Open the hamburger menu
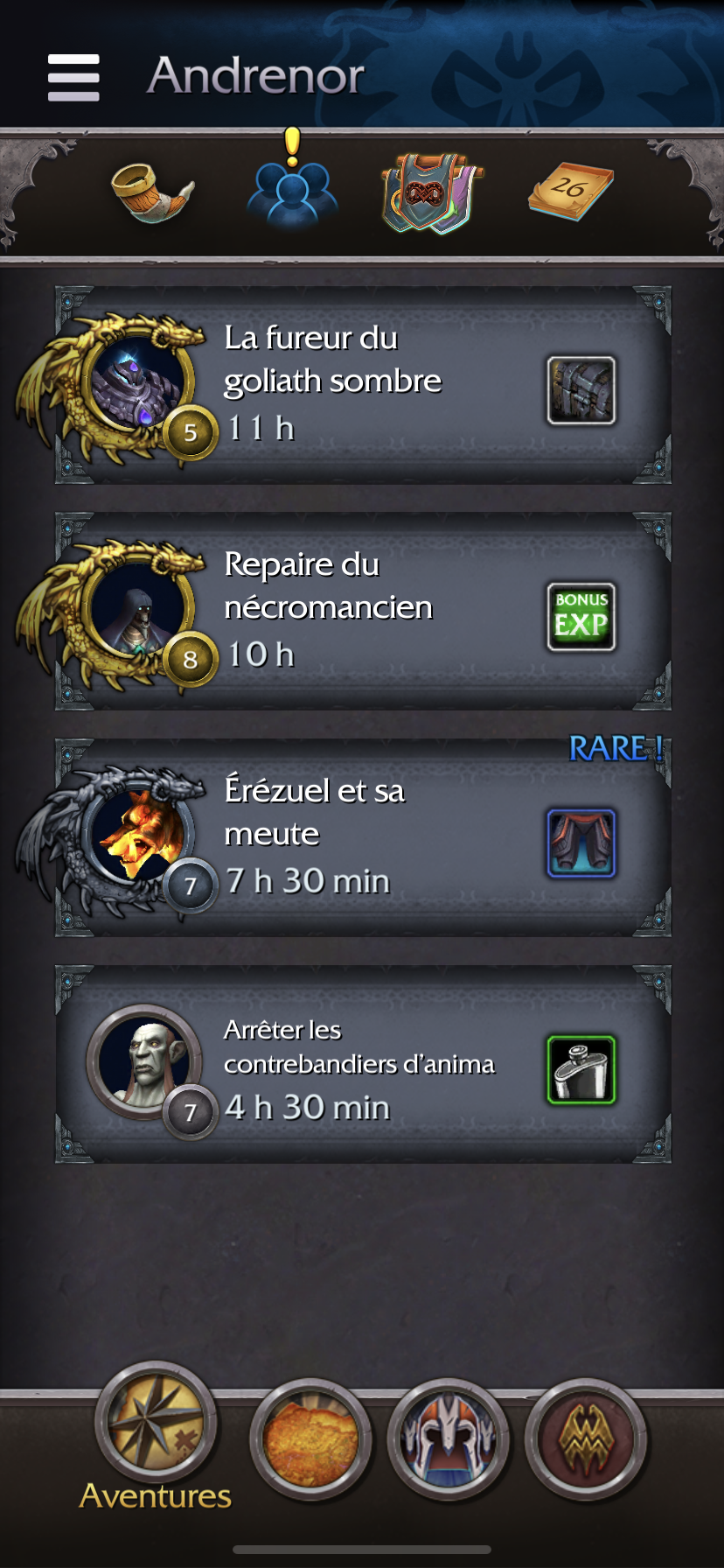Screen dimensions: 724x1568 (x=73, y=78)
